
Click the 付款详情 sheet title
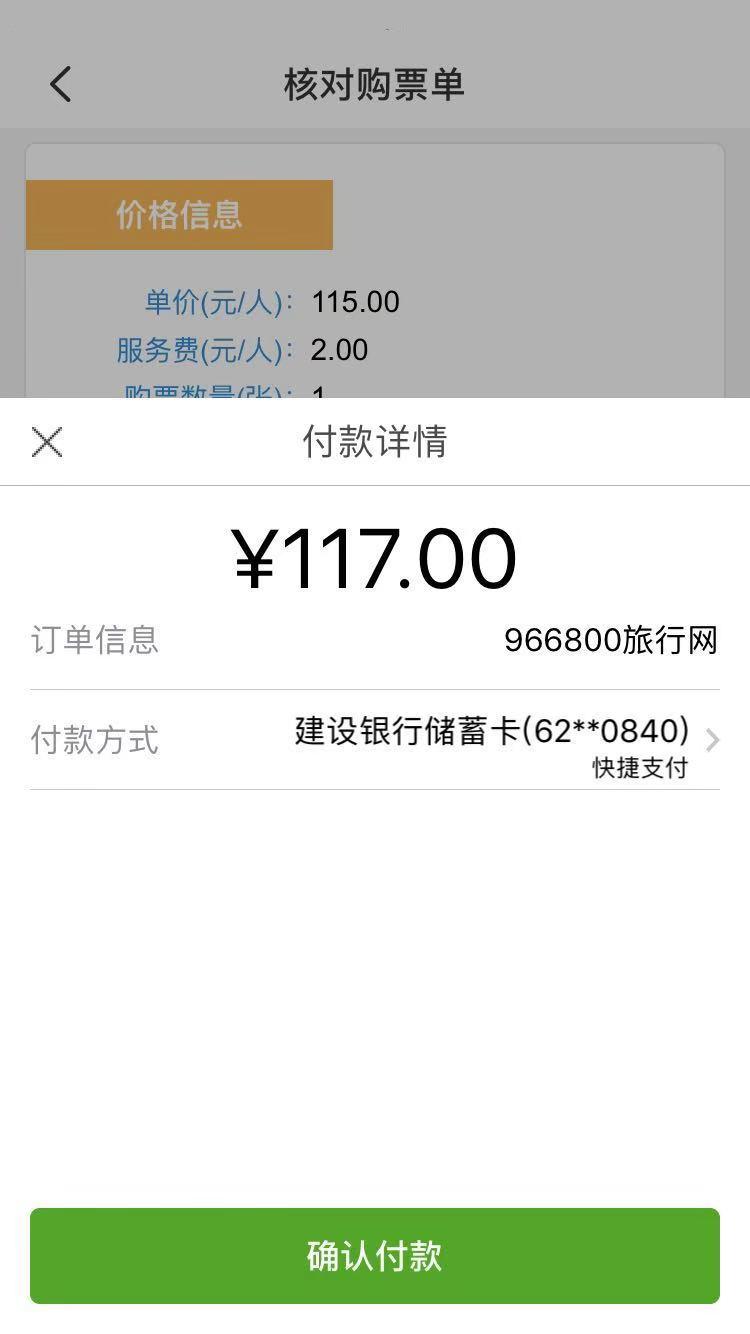coord(375,441)
